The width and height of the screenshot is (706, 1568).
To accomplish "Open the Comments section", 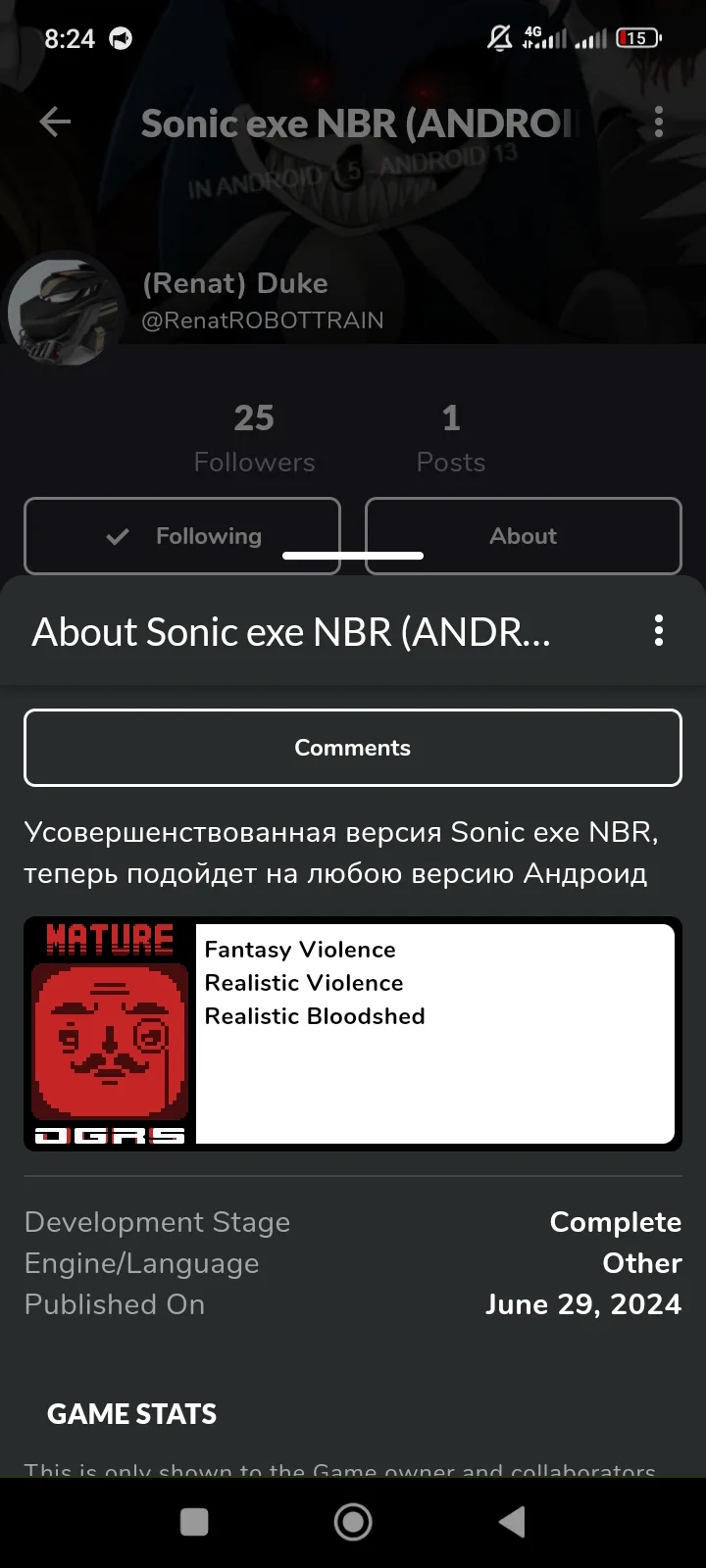I will 353,748.
